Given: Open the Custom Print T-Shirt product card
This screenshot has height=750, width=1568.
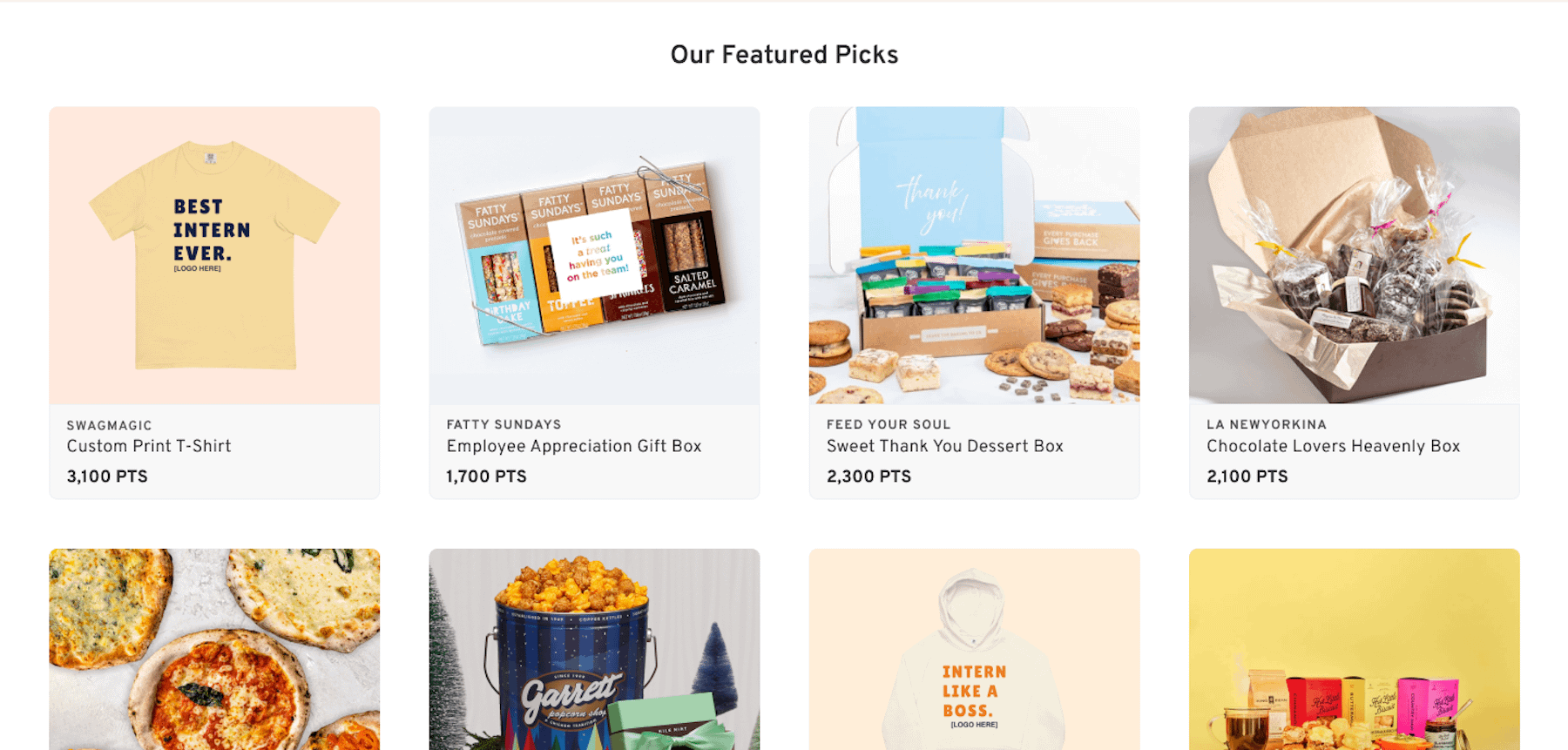Looking at the screenshot, I should click(214, 302).
